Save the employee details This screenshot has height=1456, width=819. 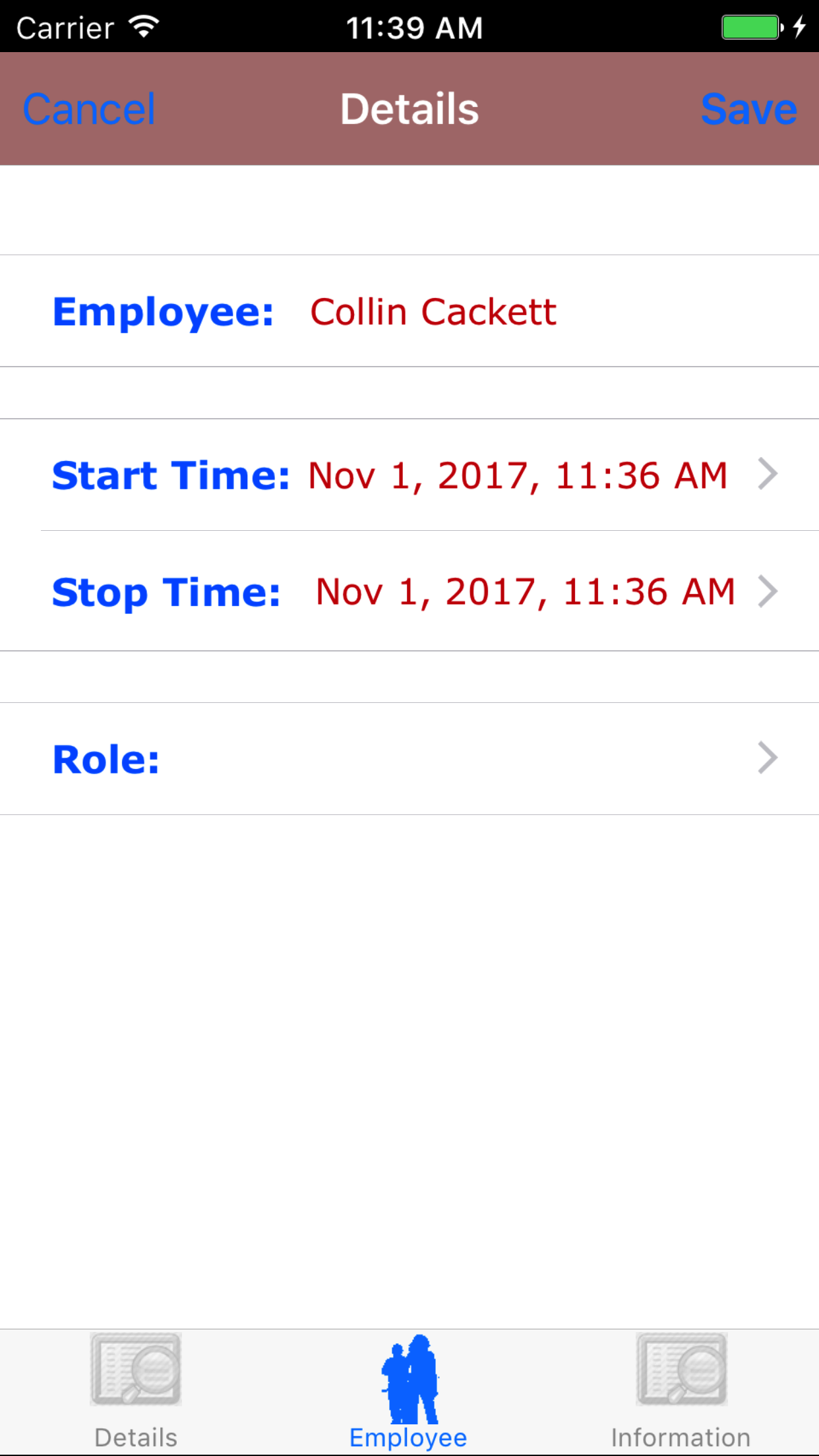tap(748, 109)
